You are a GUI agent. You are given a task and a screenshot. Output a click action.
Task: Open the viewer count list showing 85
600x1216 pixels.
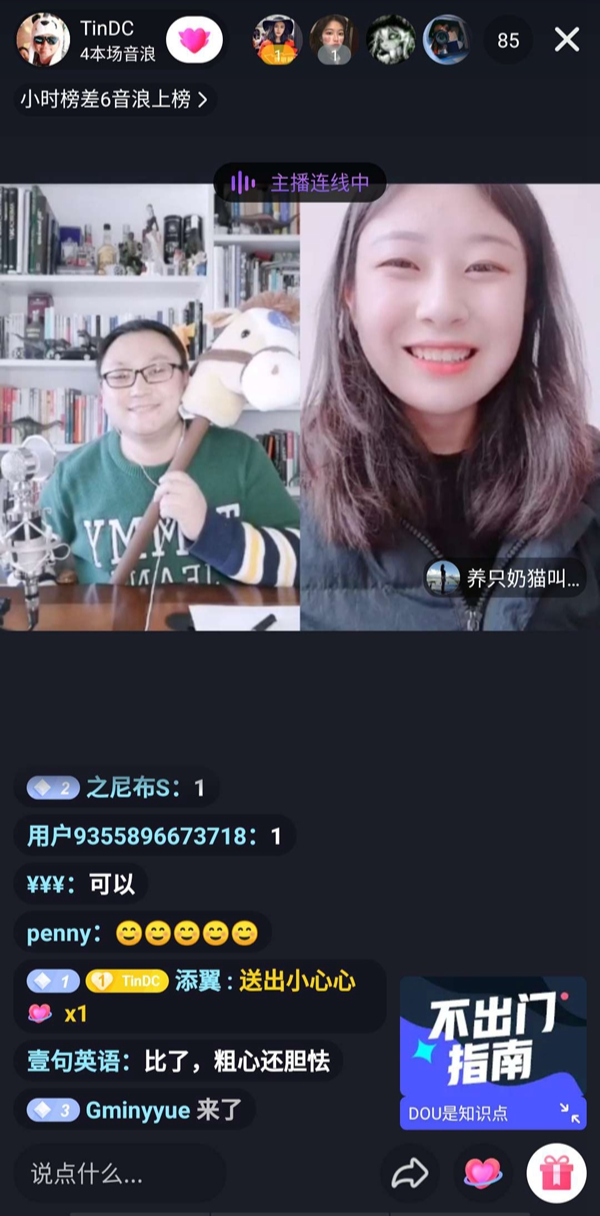click(508, 41)
